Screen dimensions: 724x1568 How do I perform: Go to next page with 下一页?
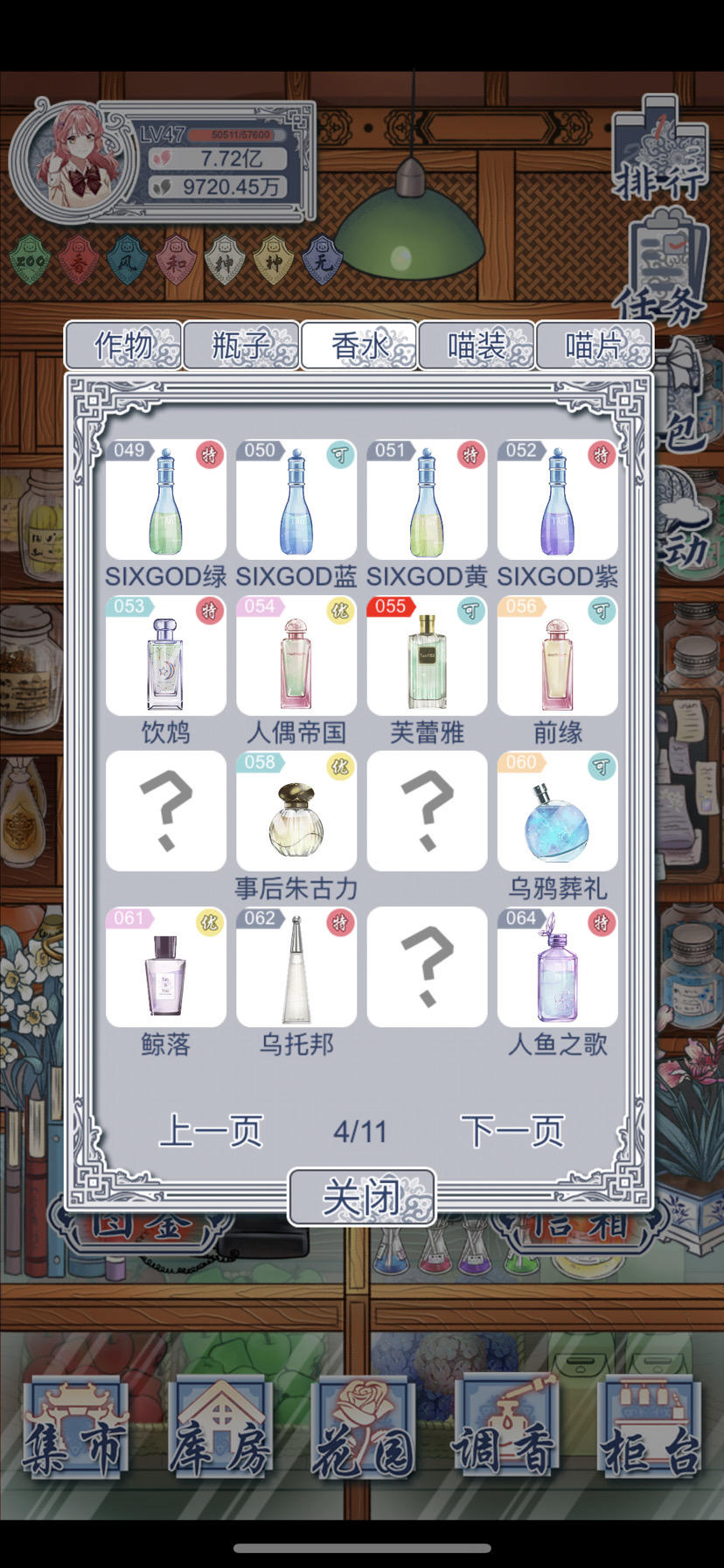pos(512,1130)
